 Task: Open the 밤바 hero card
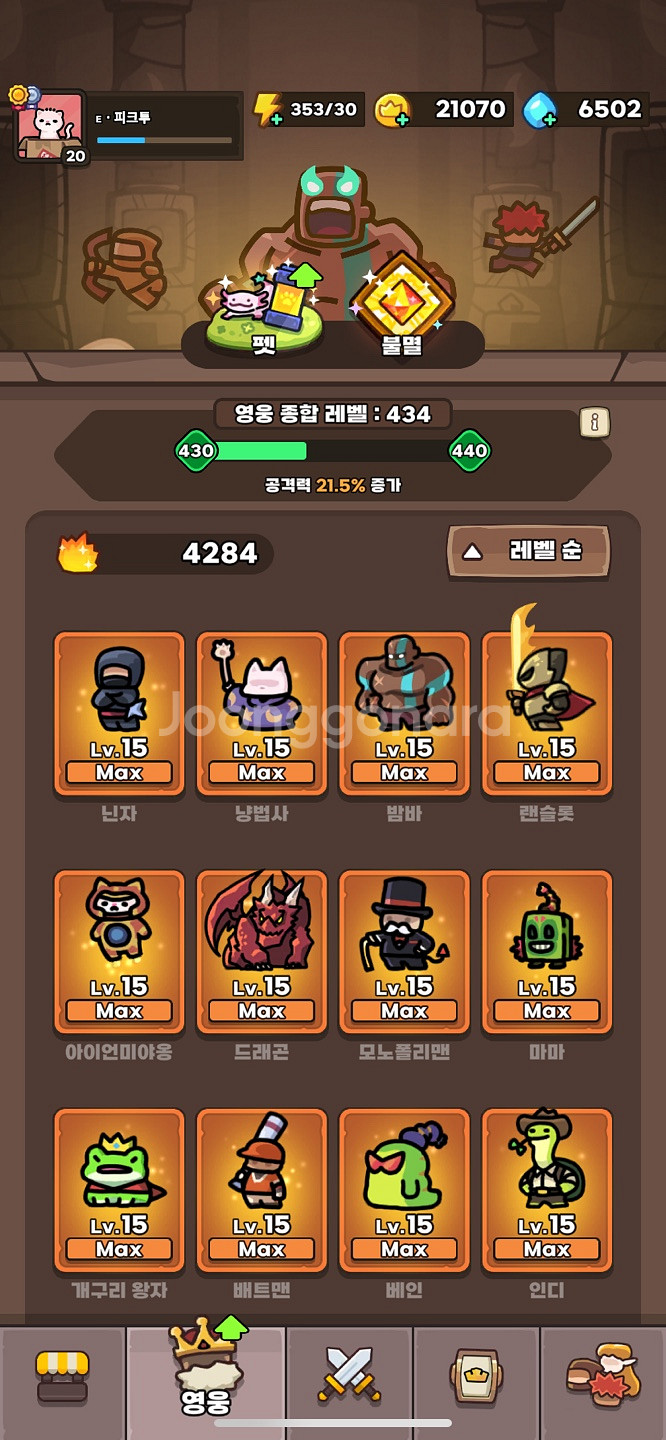point(404,713)
